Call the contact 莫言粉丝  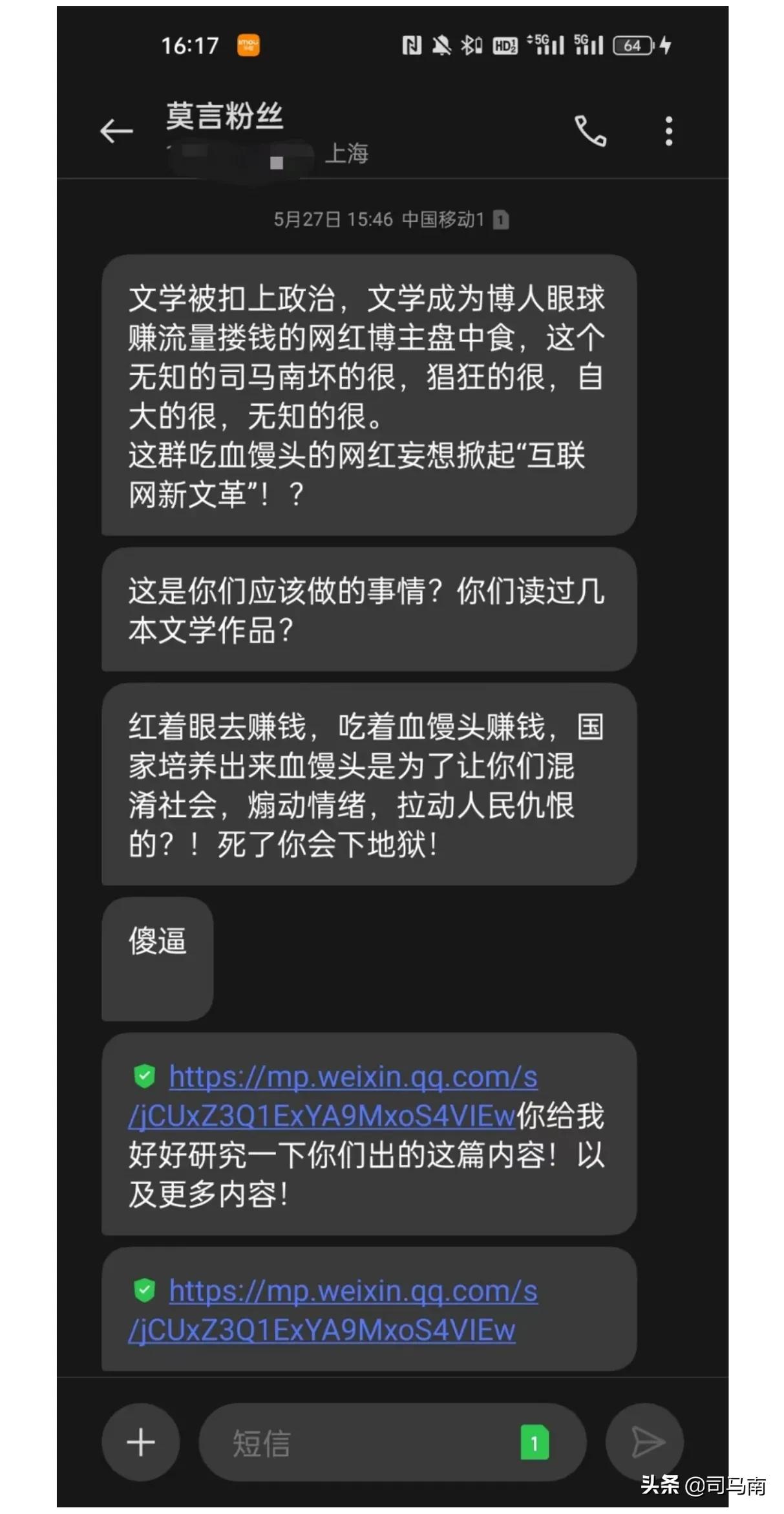click(x=590, y=131)
